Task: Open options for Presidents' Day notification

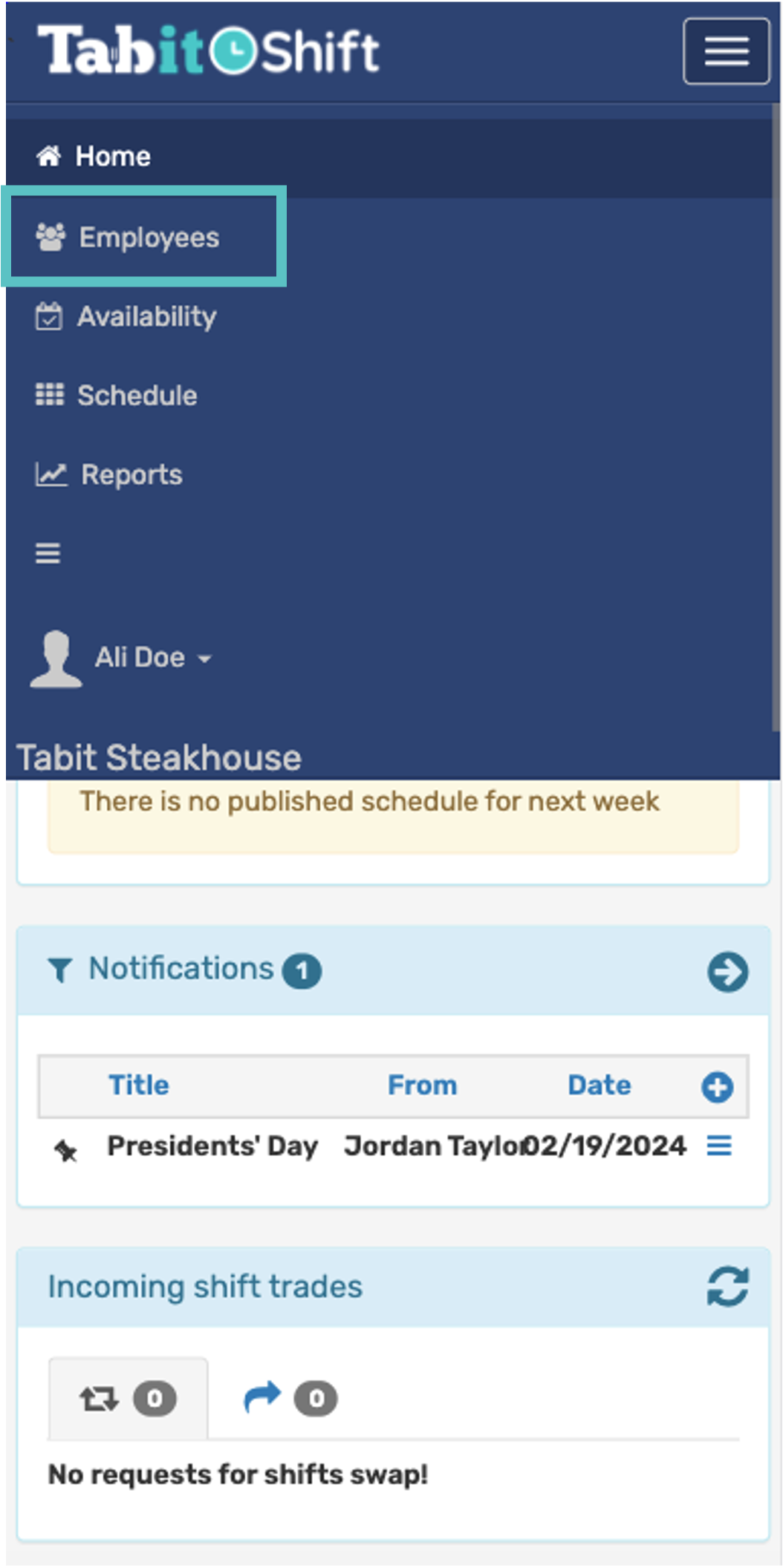Action: (x=719, y=1146)
